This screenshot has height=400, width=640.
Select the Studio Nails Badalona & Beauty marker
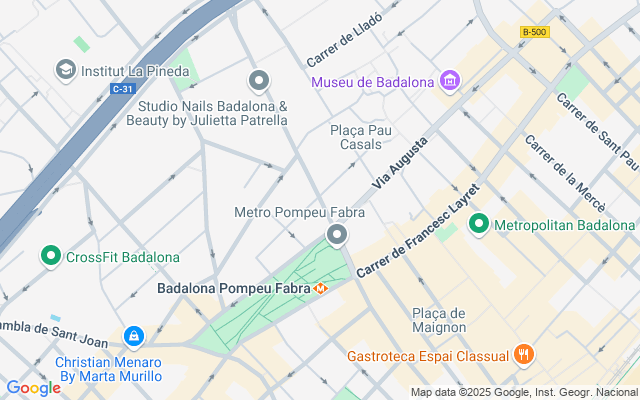(259, 80)
